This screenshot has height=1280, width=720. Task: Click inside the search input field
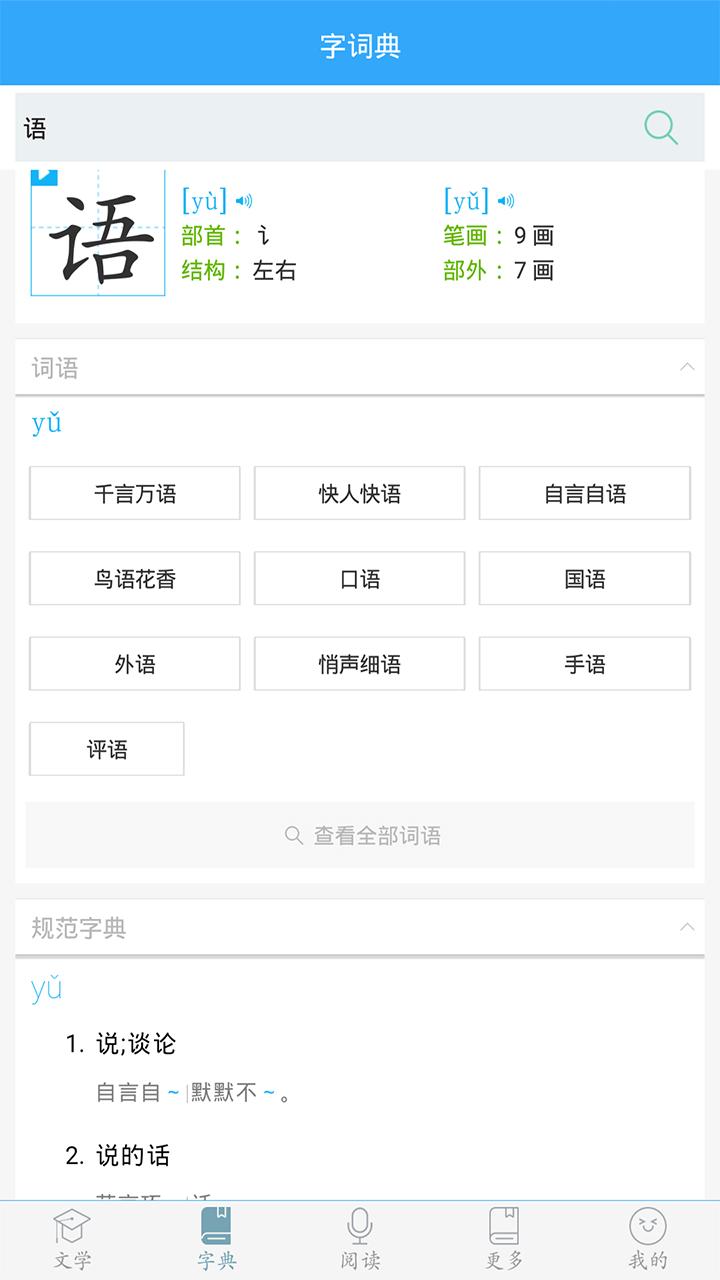(x=300, y=127)
